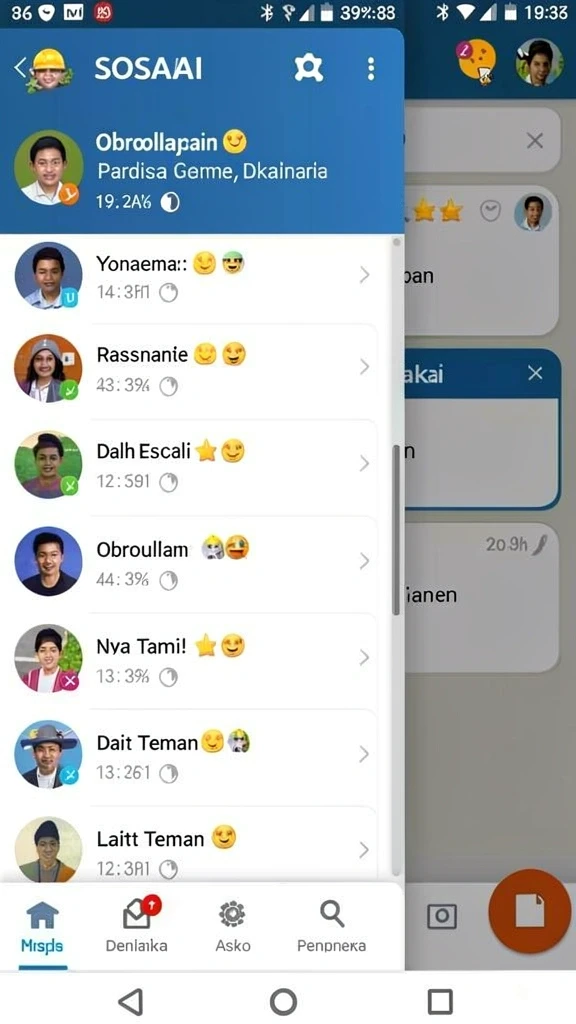Open the three-dot overflow menu
The width and height of the screenshot is (576, 1024).
pyautogui.click(x=371, y=68)
